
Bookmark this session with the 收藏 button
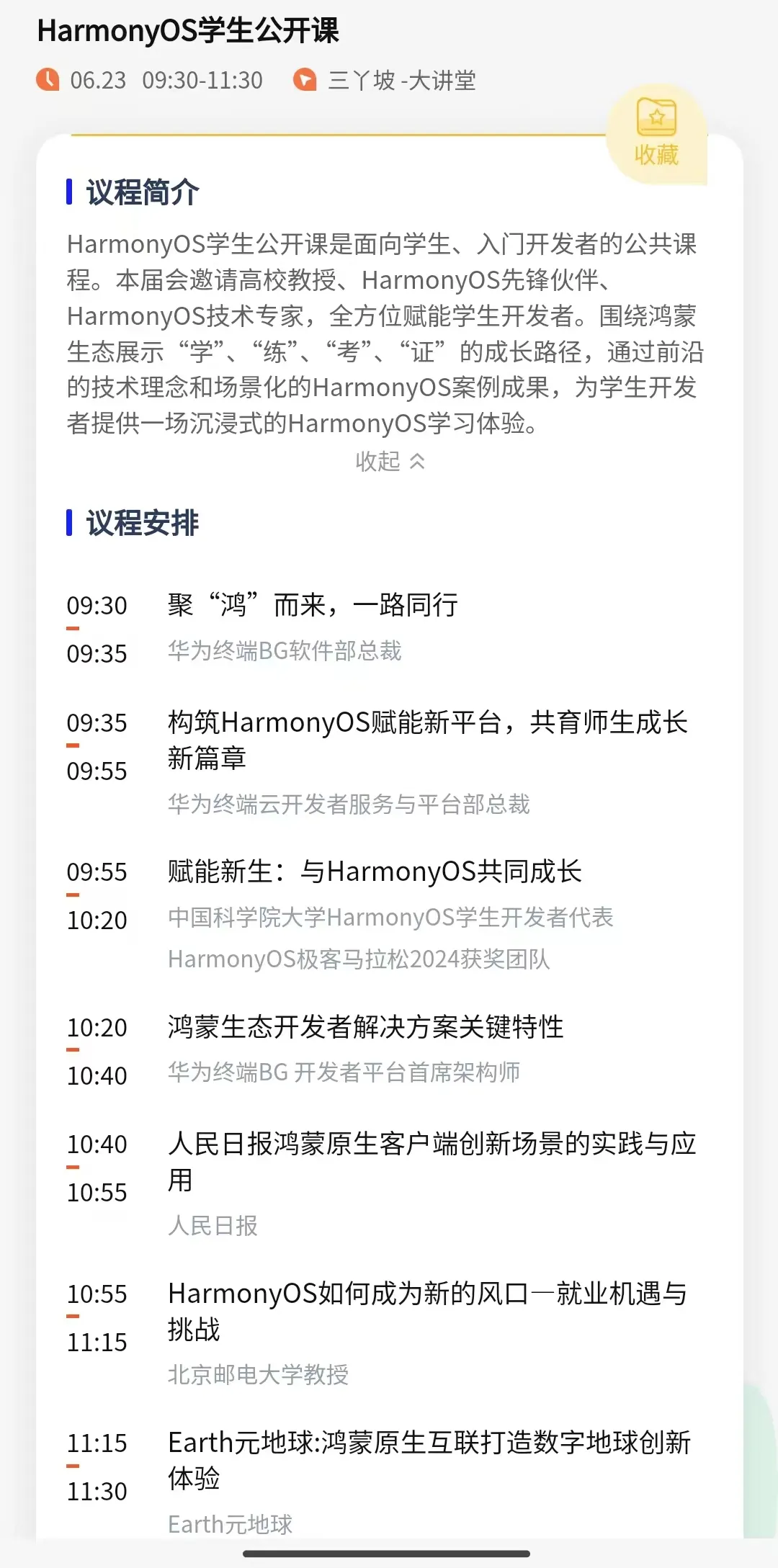656,134
